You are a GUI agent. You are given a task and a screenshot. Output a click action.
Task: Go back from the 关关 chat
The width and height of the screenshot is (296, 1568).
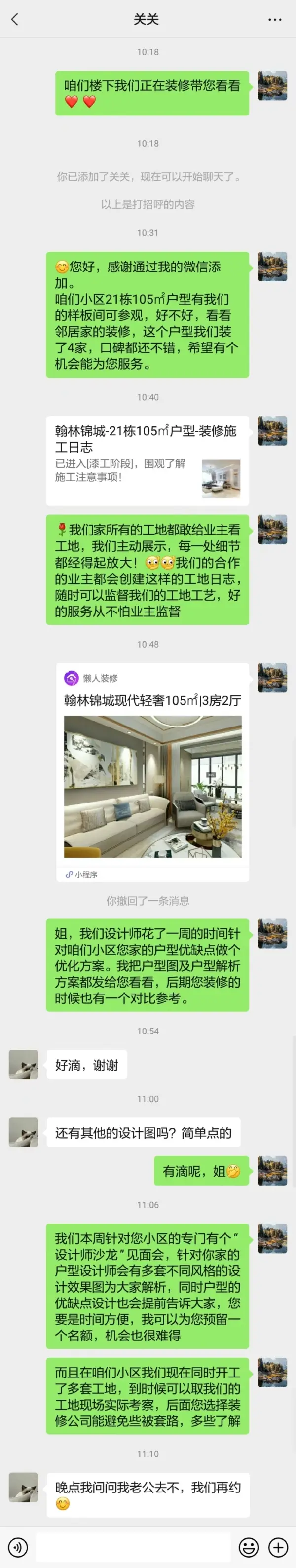(x=15, y=19)
